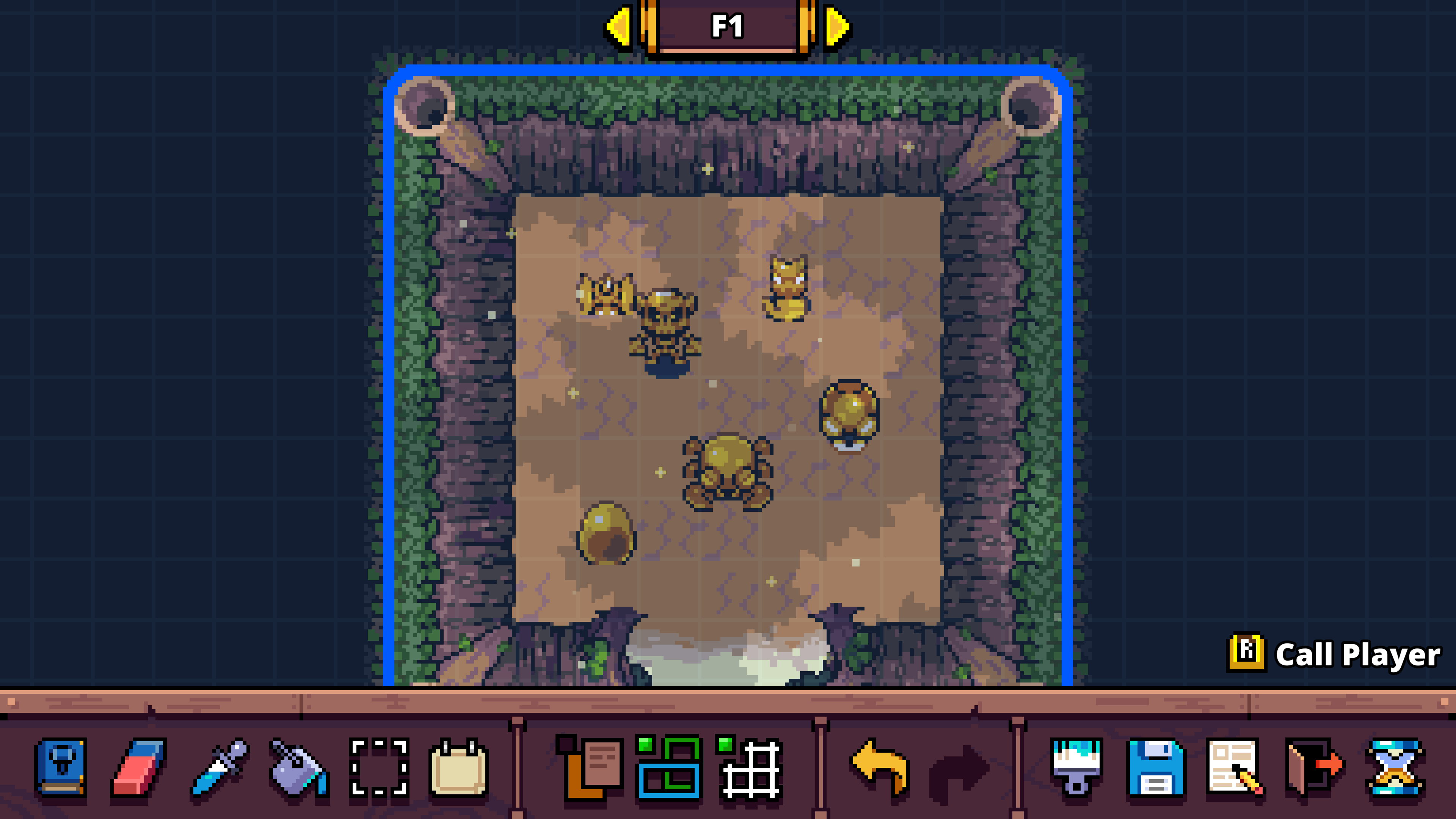
Task: Go to the next floor with the right arrow
Action: tap(837, 27)
